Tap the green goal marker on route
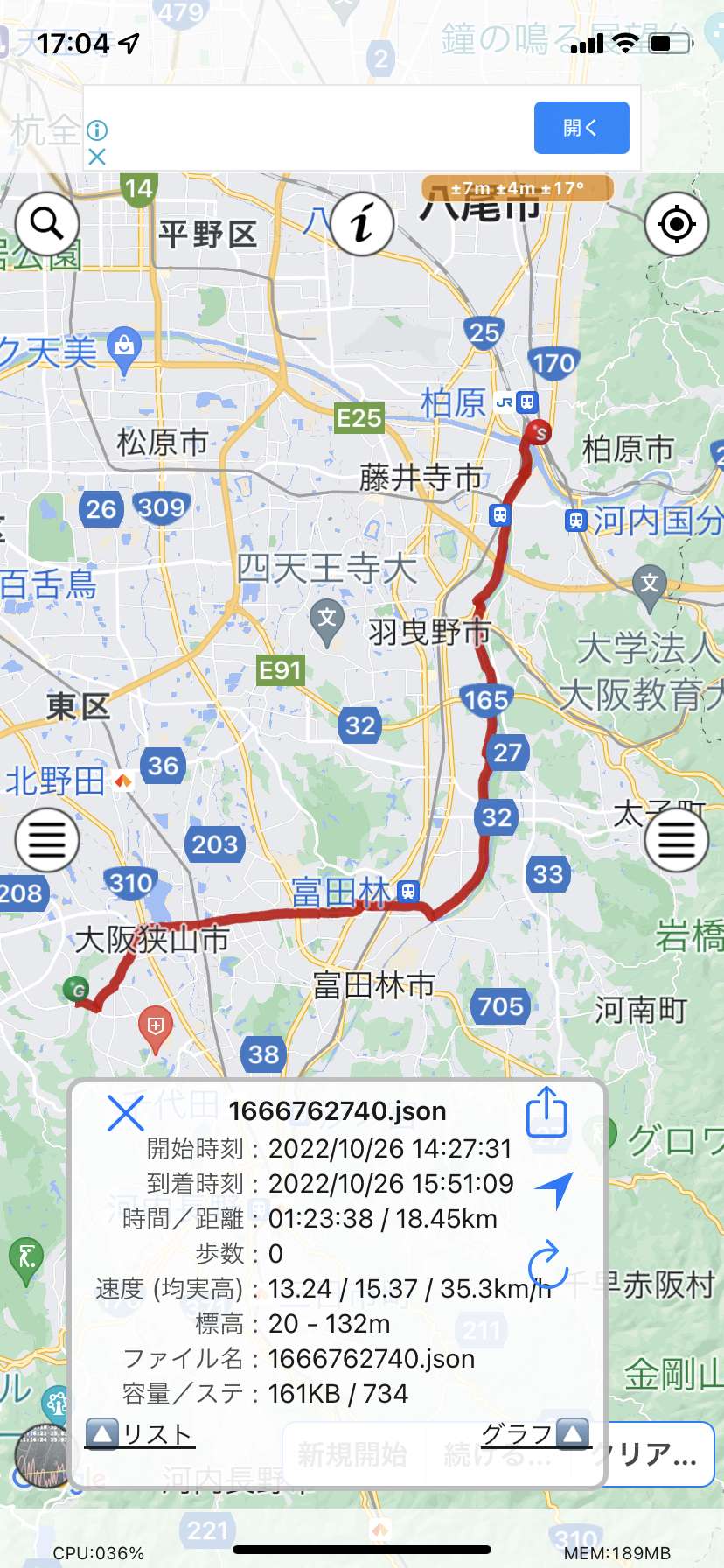 pos(77,990)
